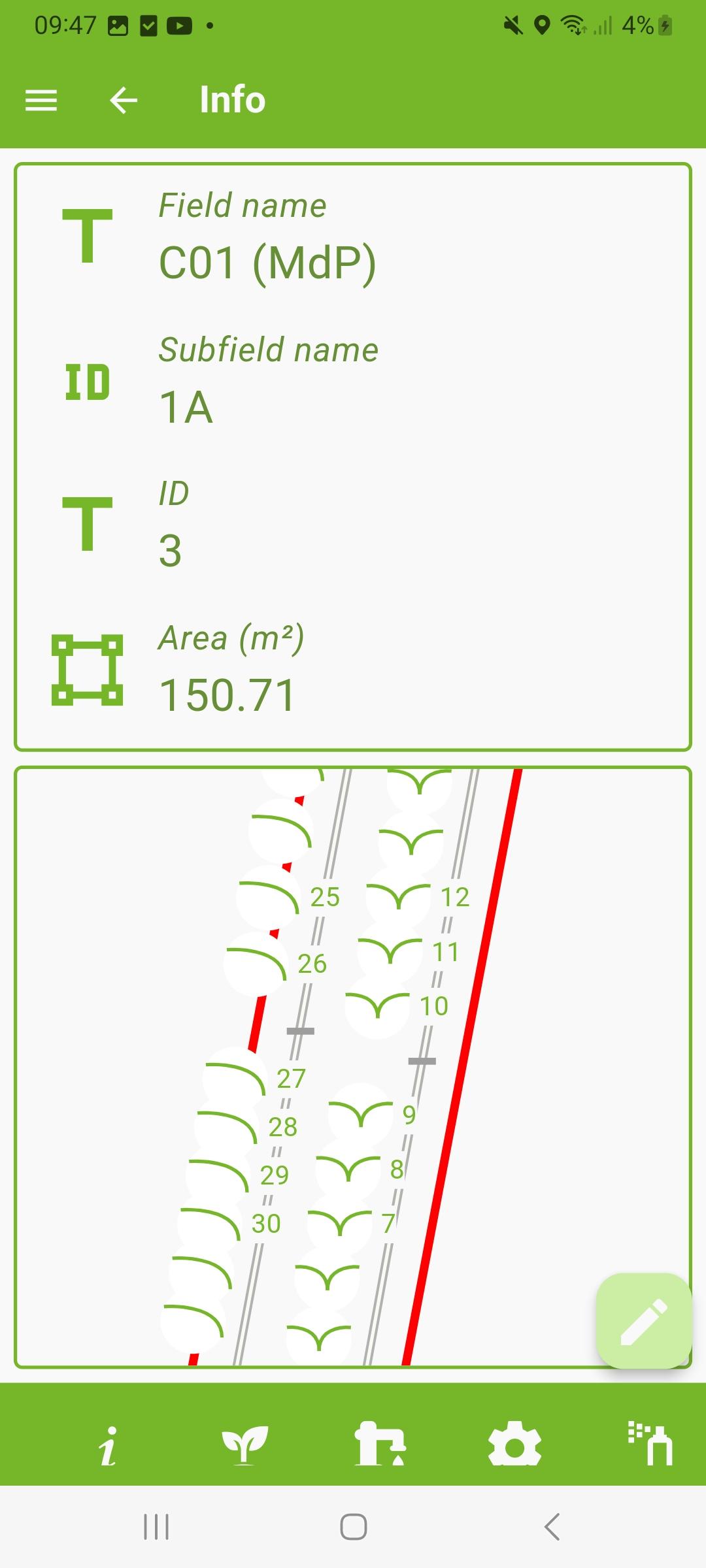Viewport: 706px width, 1568px height.
Task: Open the hamburger drawer menu
Action: click(41, 101)
